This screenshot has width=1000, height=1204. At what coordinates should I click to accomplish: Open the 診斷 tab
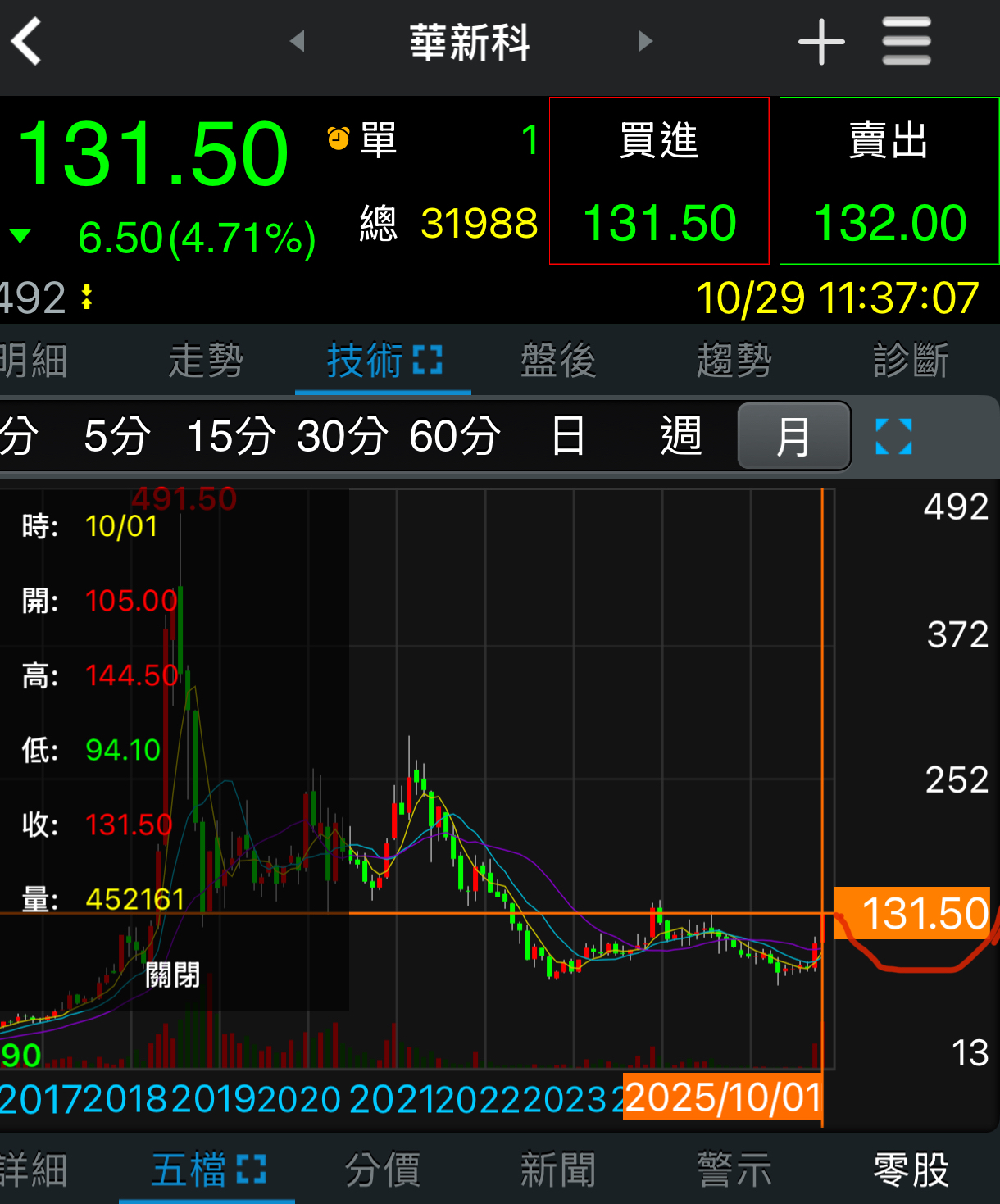[x=911, y=361]
